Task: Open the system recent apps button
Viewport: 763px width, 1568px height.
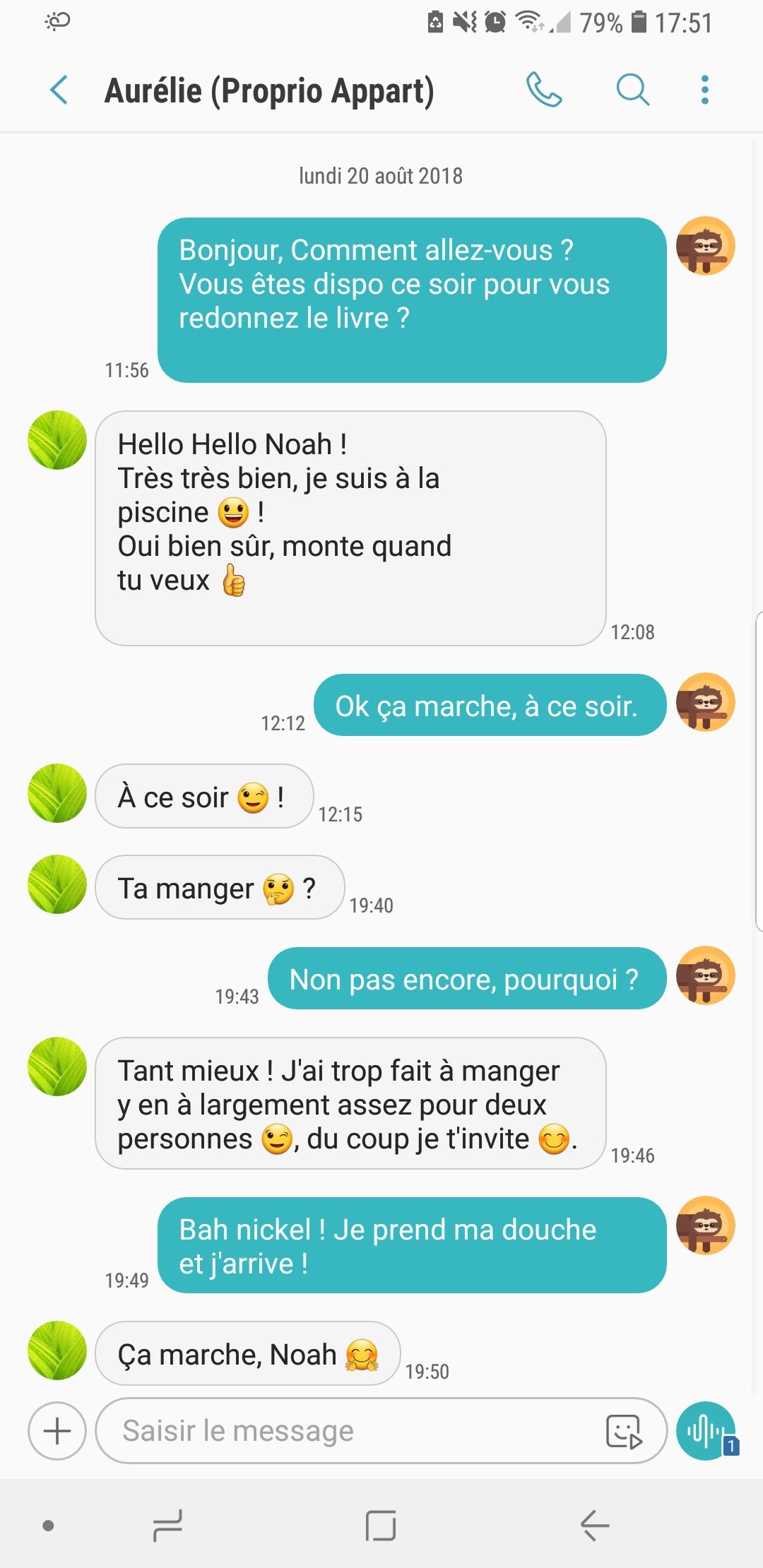Action: point(167,1526)
